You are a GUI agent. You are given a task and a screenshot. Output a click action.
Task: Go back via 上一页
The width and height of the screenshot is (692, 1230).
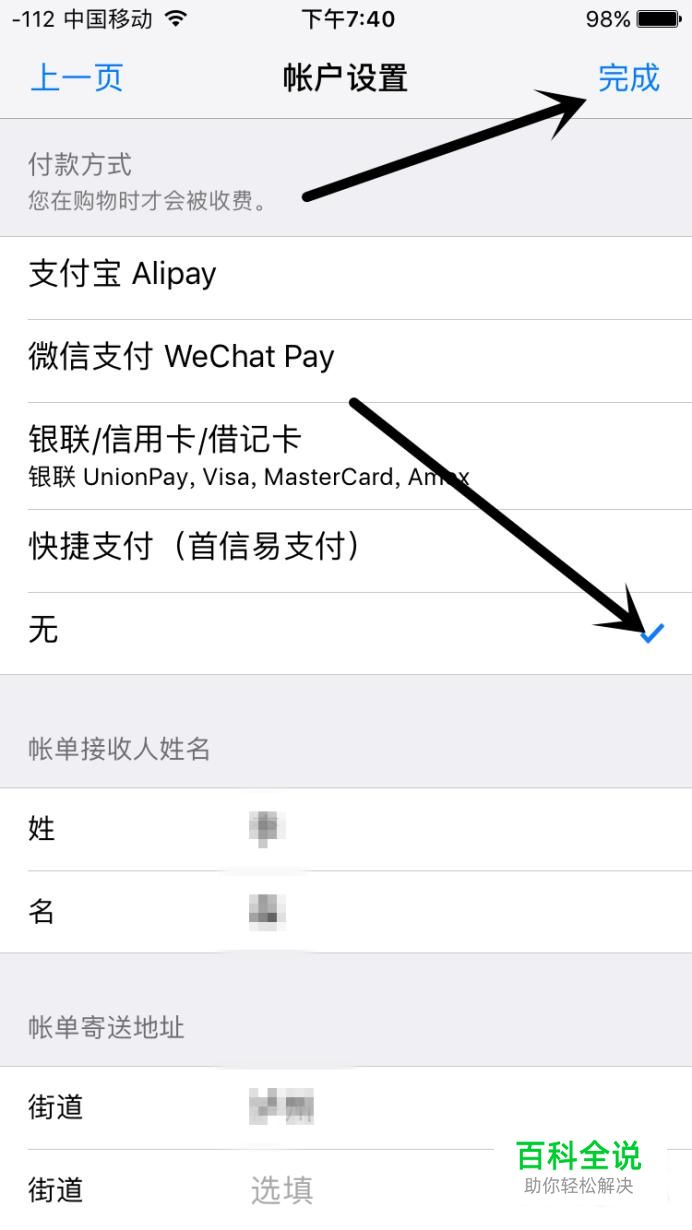tap(76, 78)
